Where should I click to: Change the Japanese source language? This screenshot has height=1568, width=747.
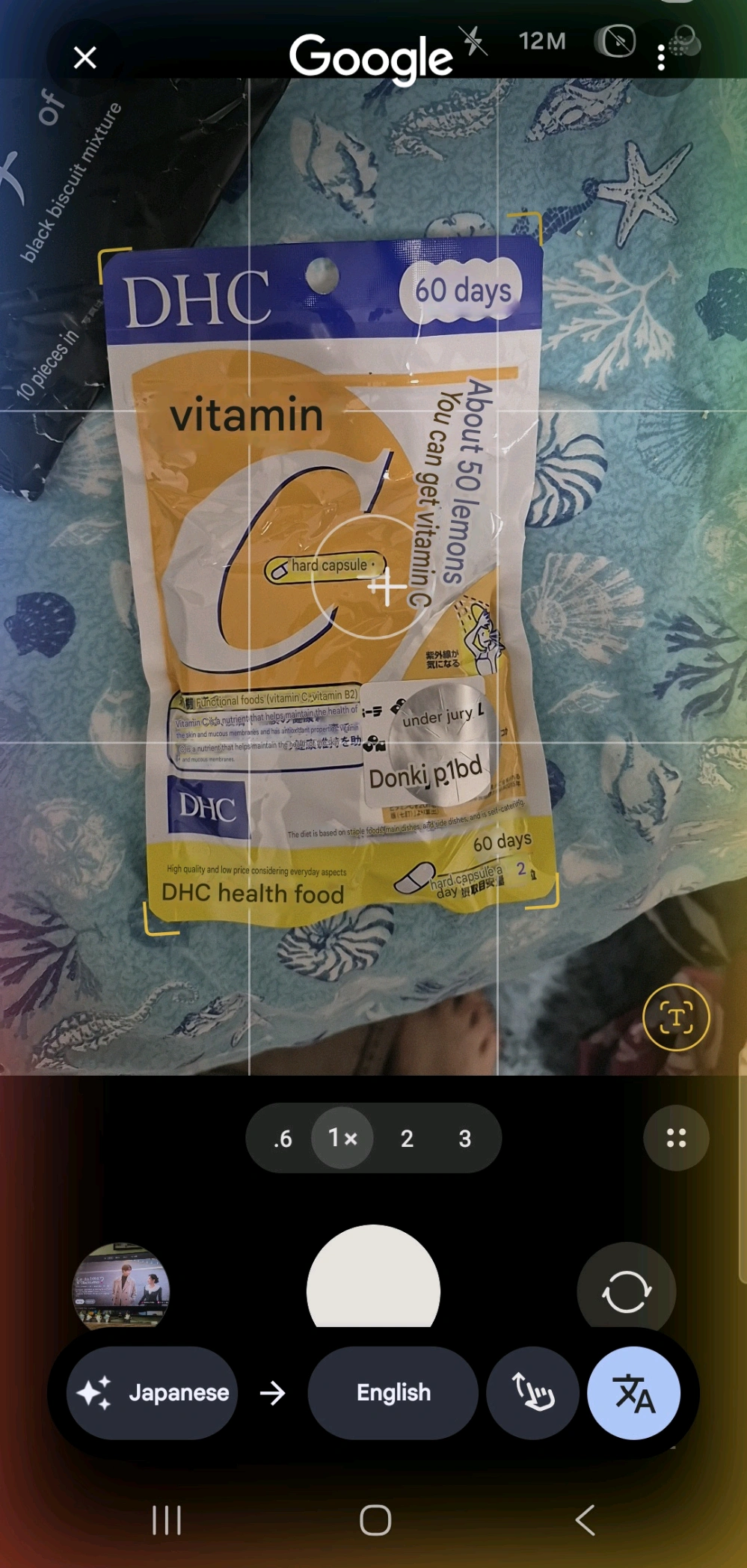click(x=153, y=1392)
